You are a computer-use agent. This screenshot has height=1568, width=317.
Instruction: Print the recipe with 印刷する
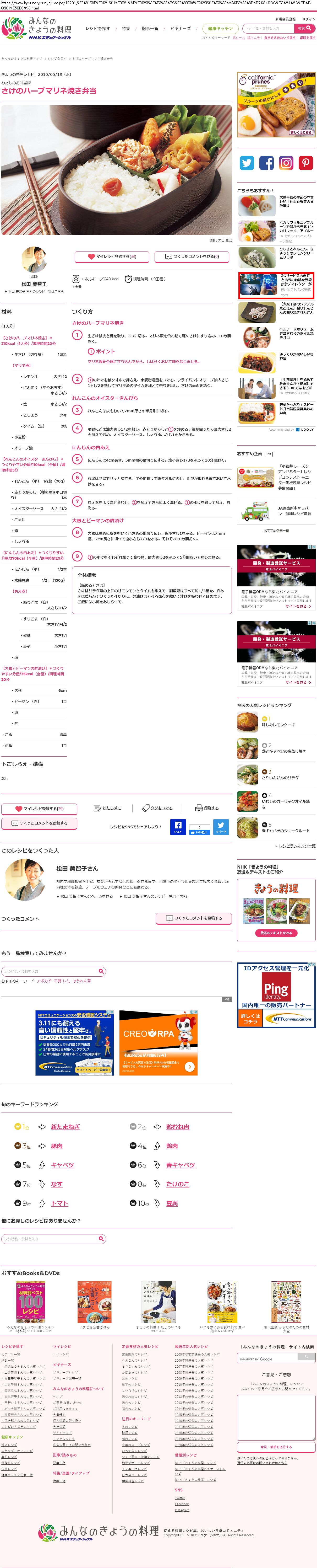pos(207,808)
